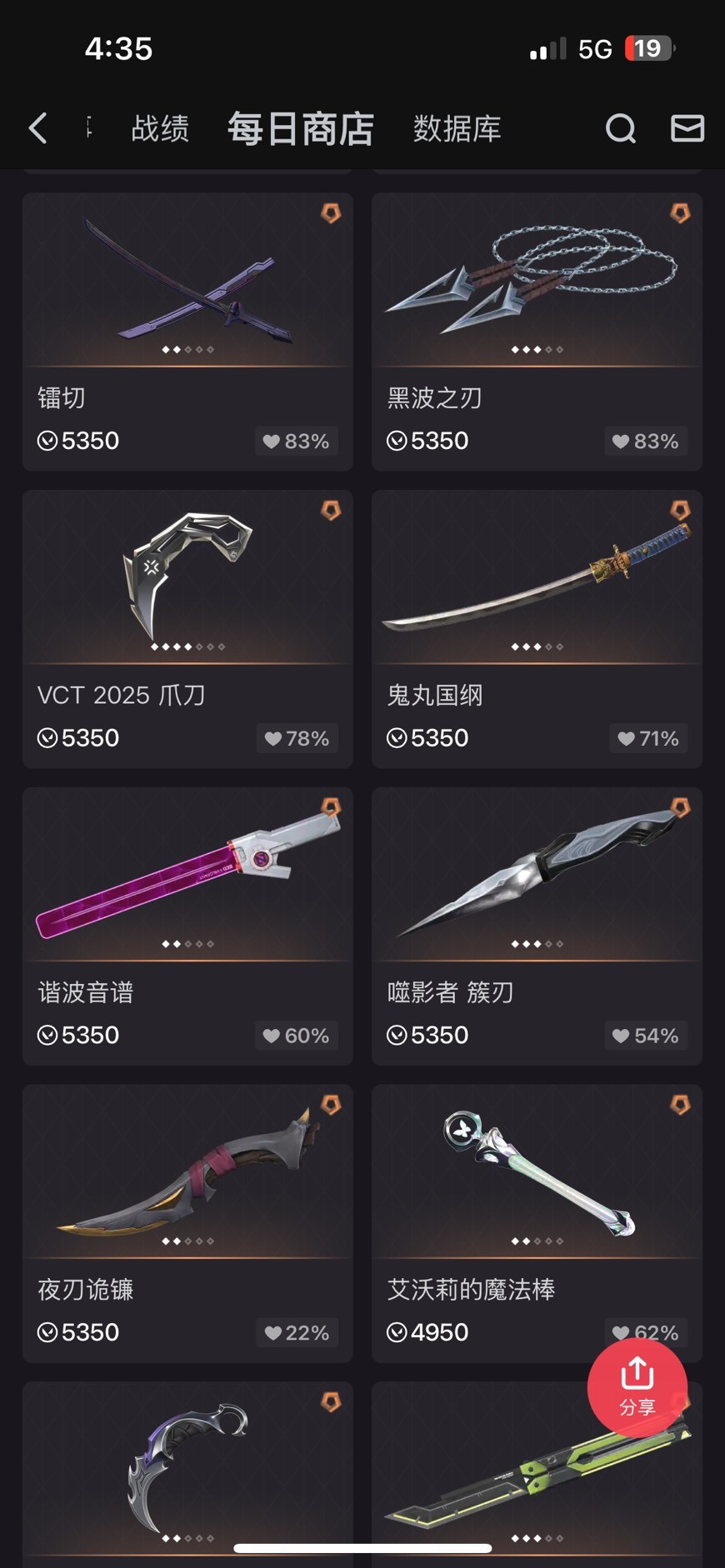Select the 每日商店 tab

point(300,128)
